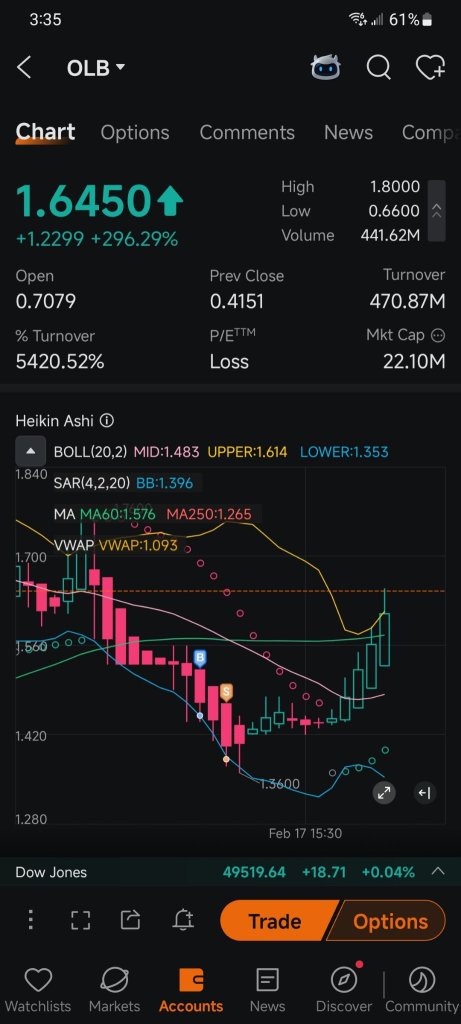The height and width of the screenshot is (1024, 461).
Task: Switch to the Comments tab
Action: click(247, 133)
